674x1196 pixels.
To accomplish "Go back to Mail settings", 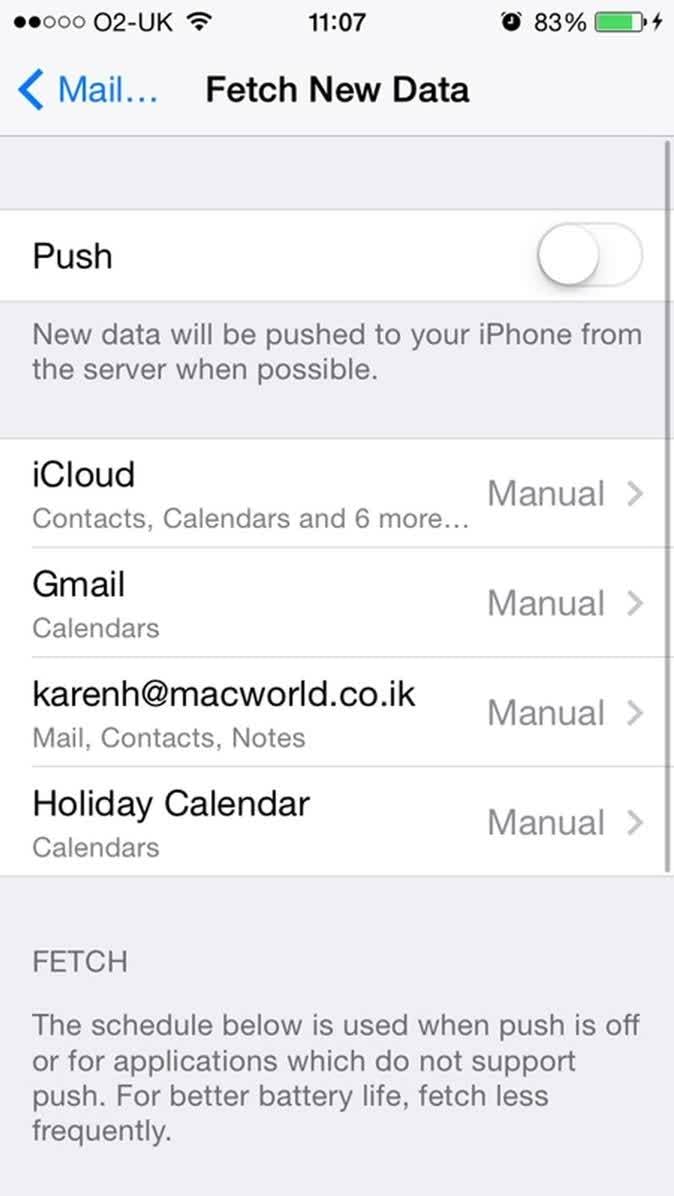I will pos(88,91).
